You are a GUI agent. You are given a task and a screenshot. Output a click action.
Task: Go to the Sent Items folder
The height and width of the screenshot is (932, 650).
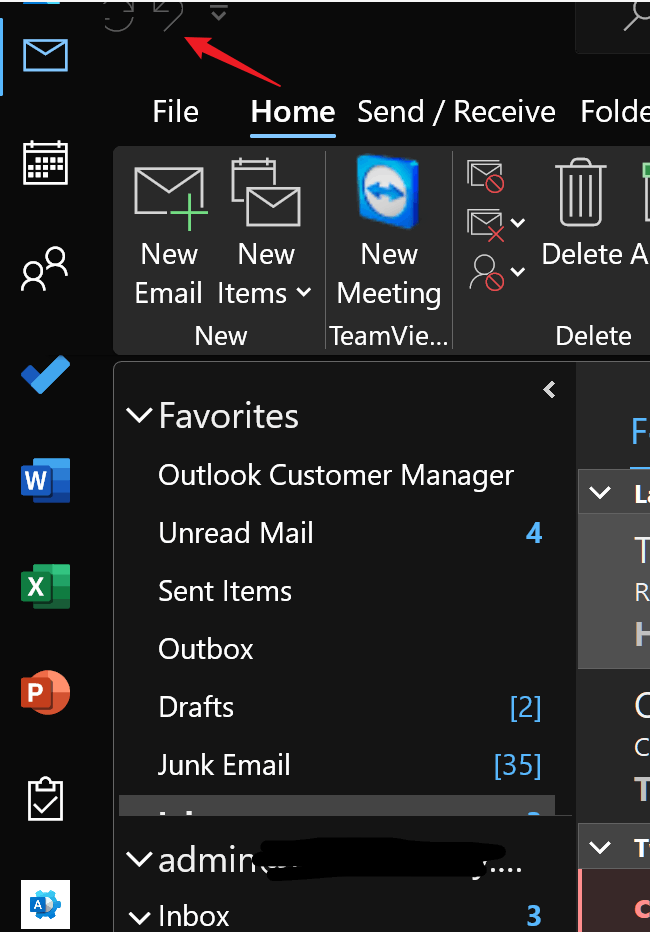pos(225,591)
